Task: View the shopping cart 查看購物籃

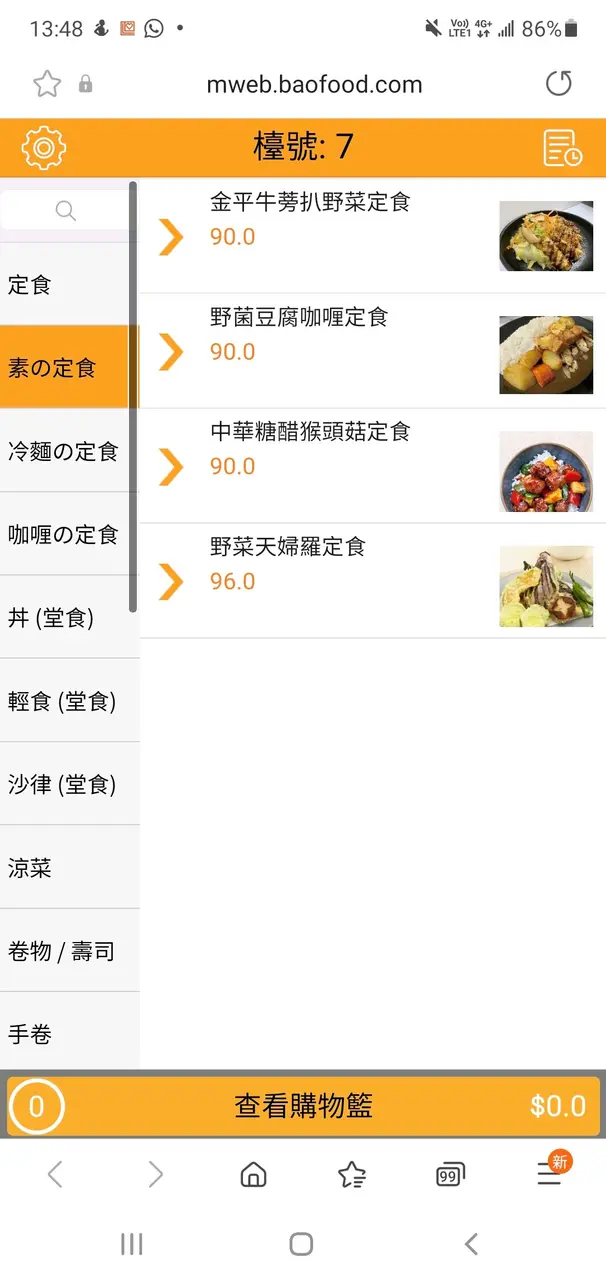Action: 303,1106
